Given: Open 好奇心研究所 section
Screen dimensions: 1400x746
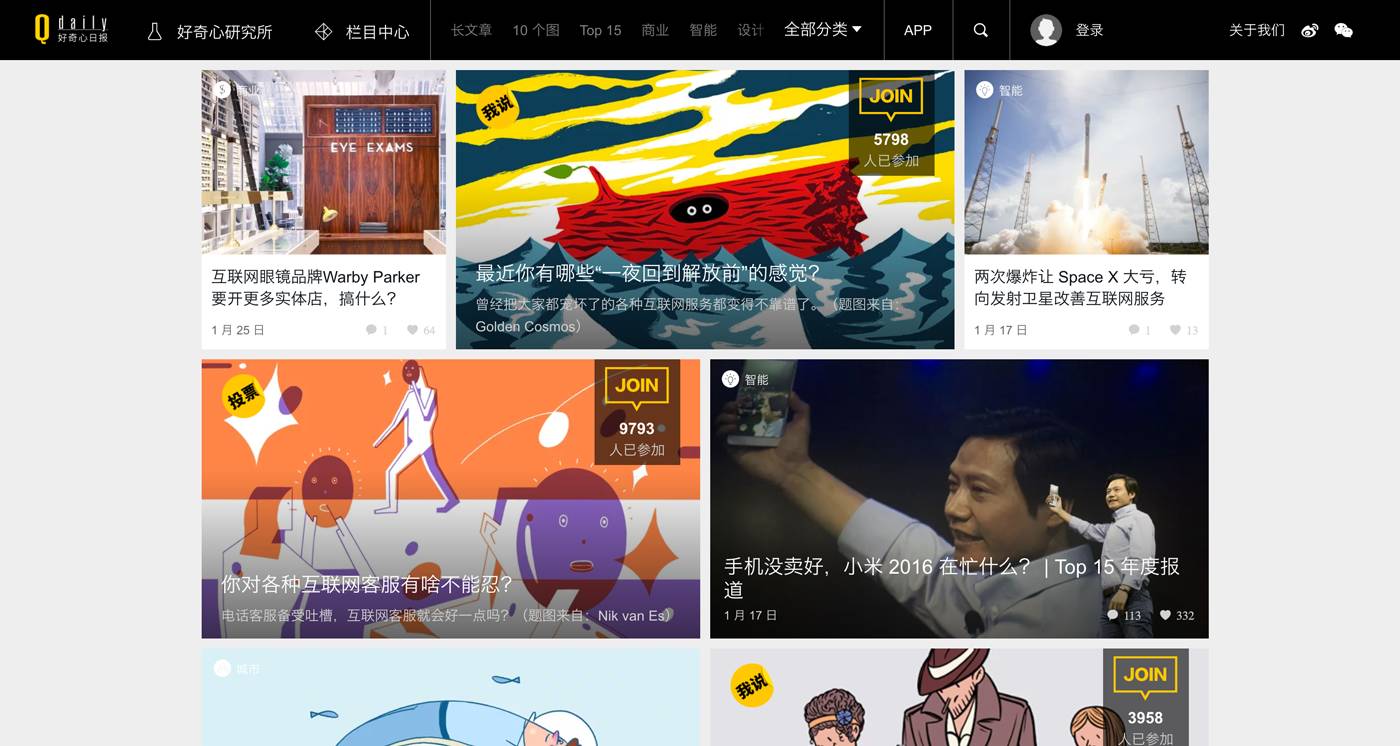Looking at the screenshot, I should (x=210, y=31).
